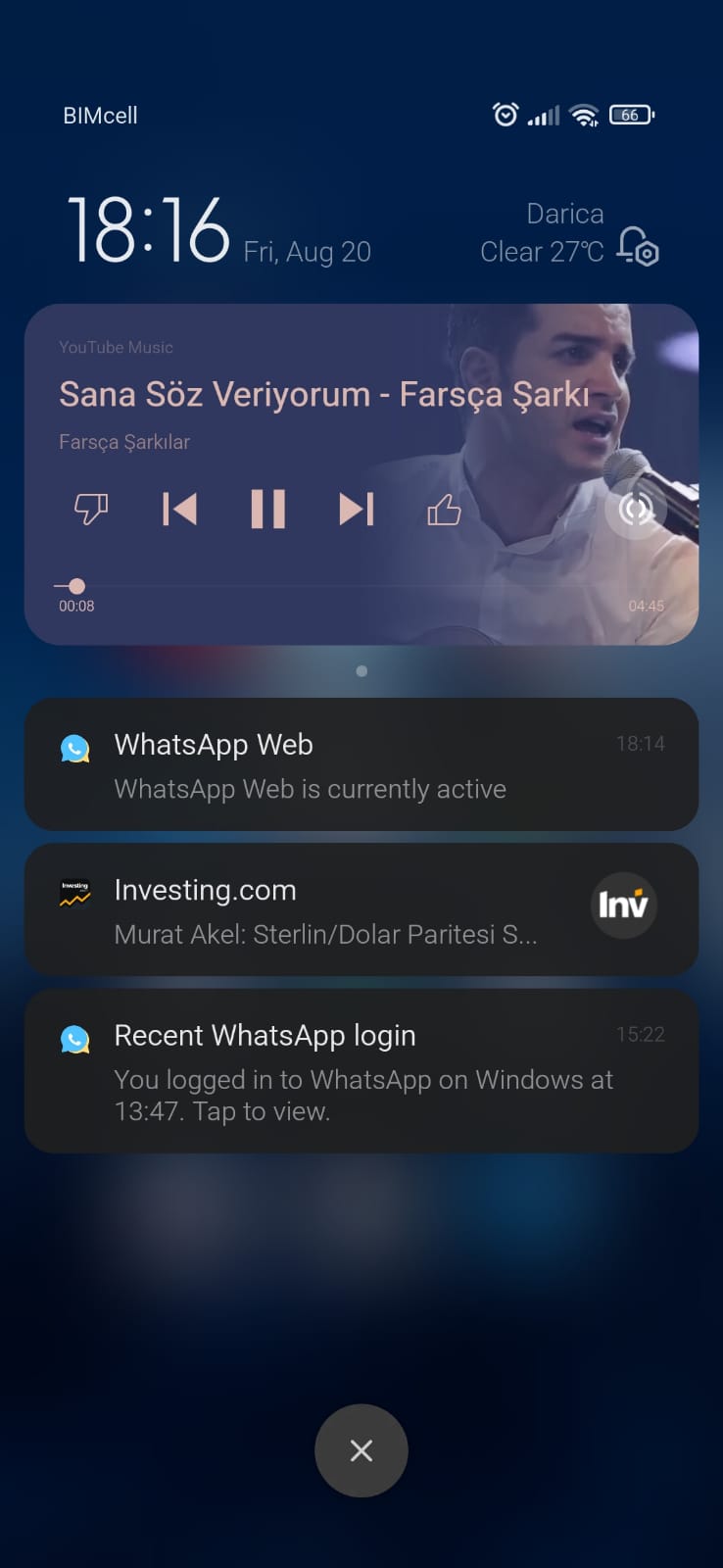Open the WhatsApp Web active notification

click(x=361, y=764)
